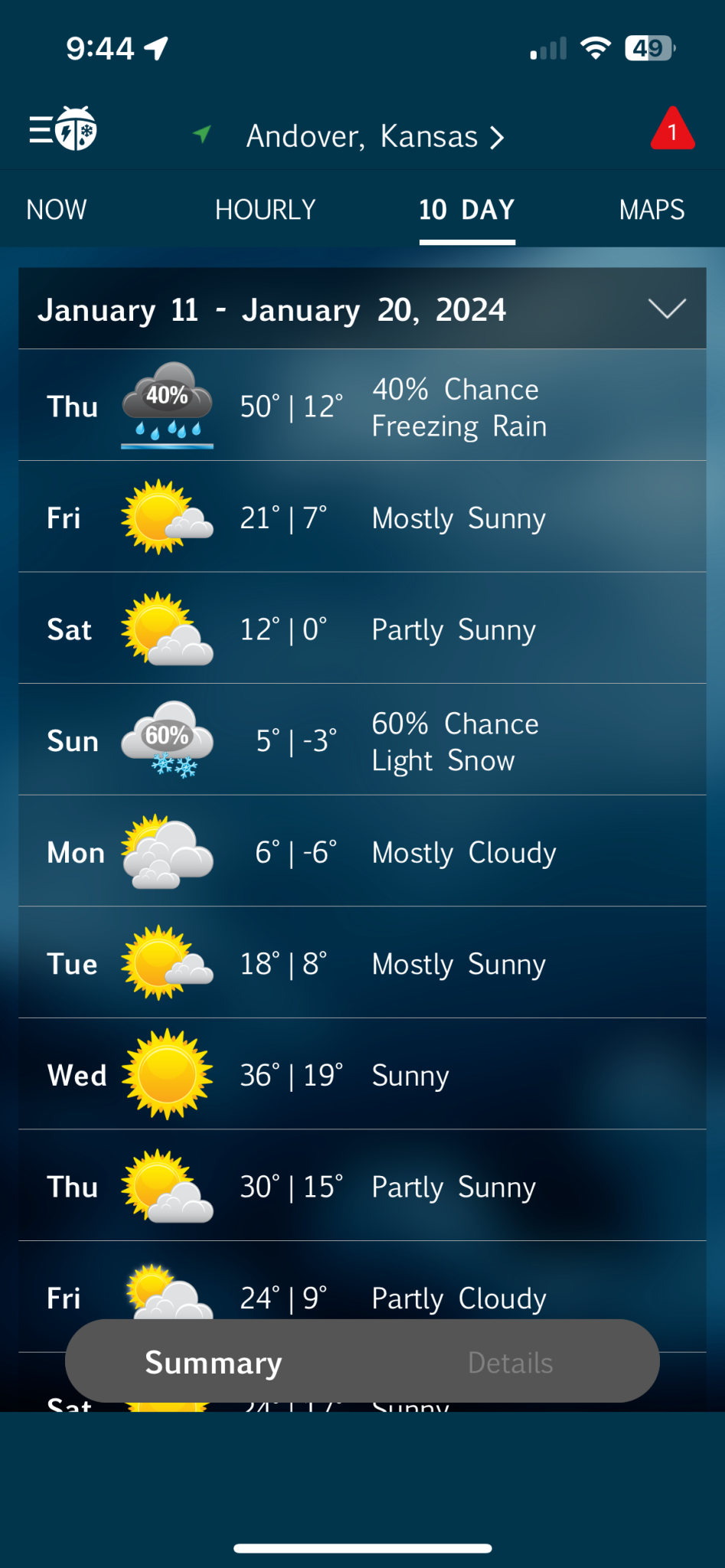Open Wednesday's Sunny forecast
This screenshot has width=725, height=1568.
click(362, 1074)
